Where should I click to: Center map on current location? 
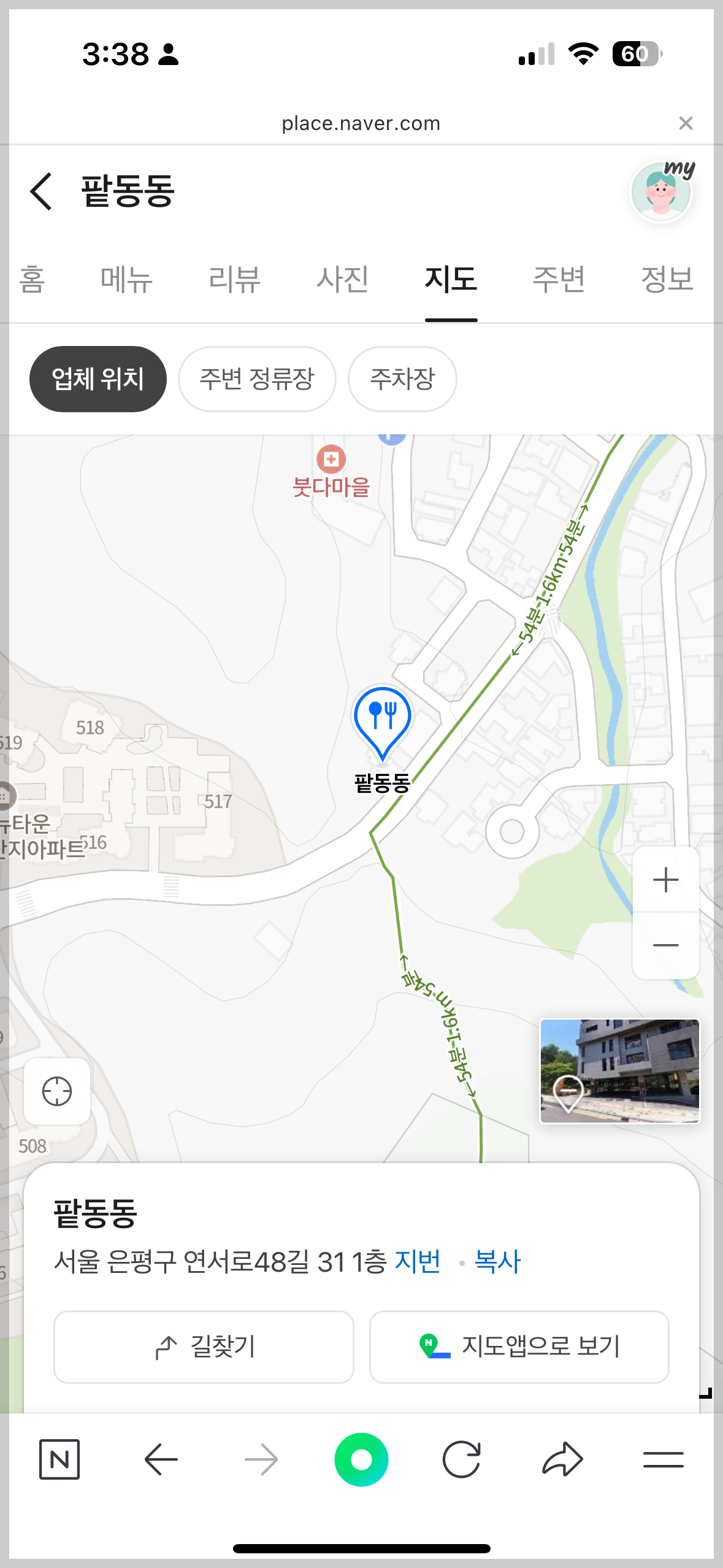pyautogui.click(x=56, y=1091)
